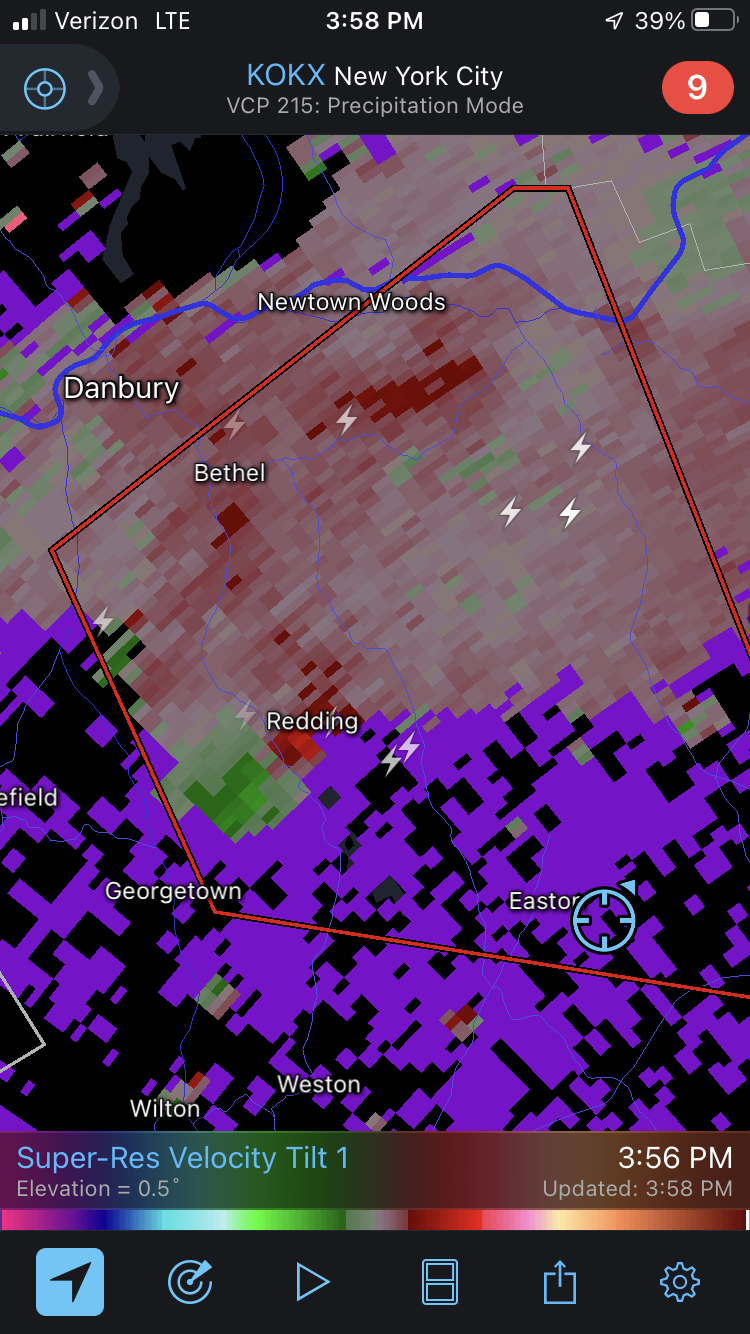Play the radar loop animation
The width and height of the screenshot is (750, 1334).
coord(313,1281)
